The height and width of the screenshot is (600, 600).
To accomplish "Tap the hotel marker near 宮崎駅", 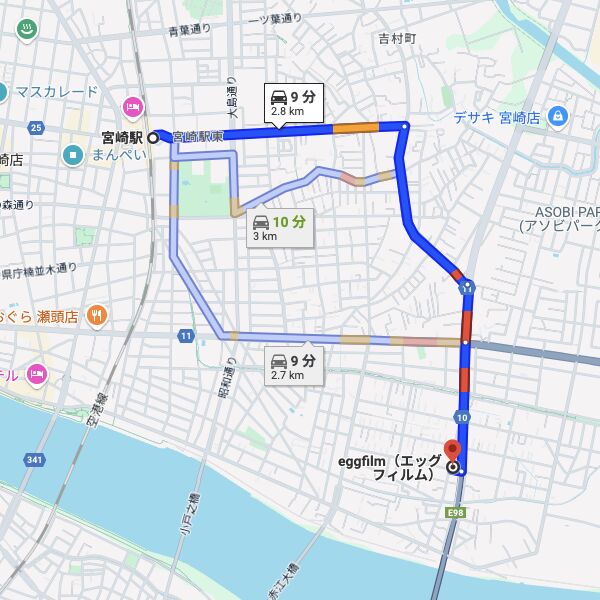I will click(x=132, y=106).
